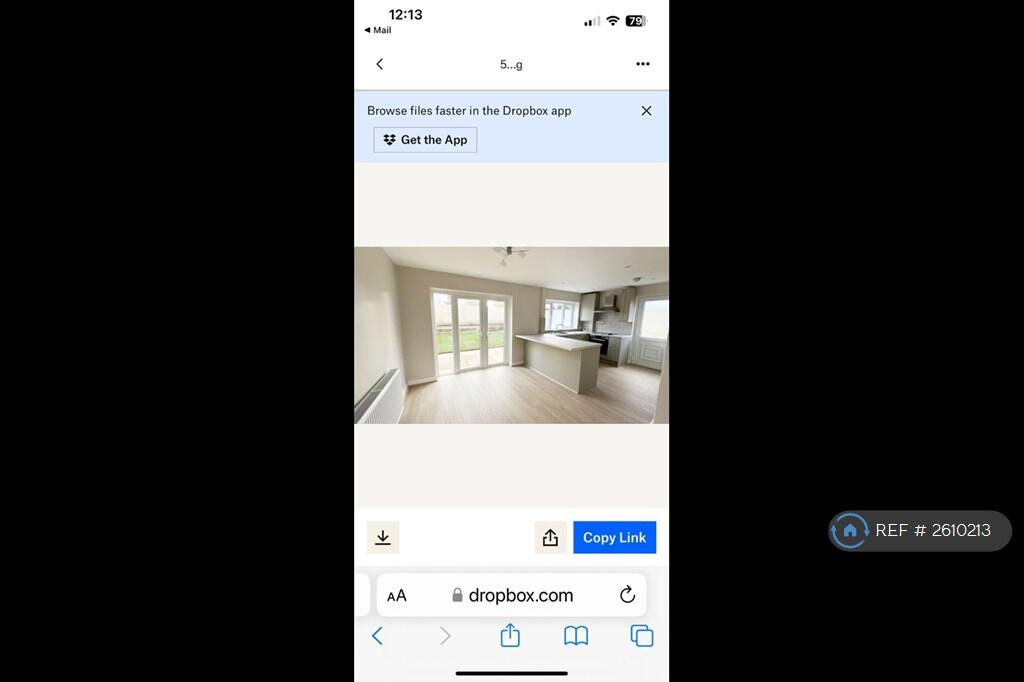Reload the page
Image resolution: width=1024 pixels, height=682 pixels.
pyautogui.click(x=627, y=595)
